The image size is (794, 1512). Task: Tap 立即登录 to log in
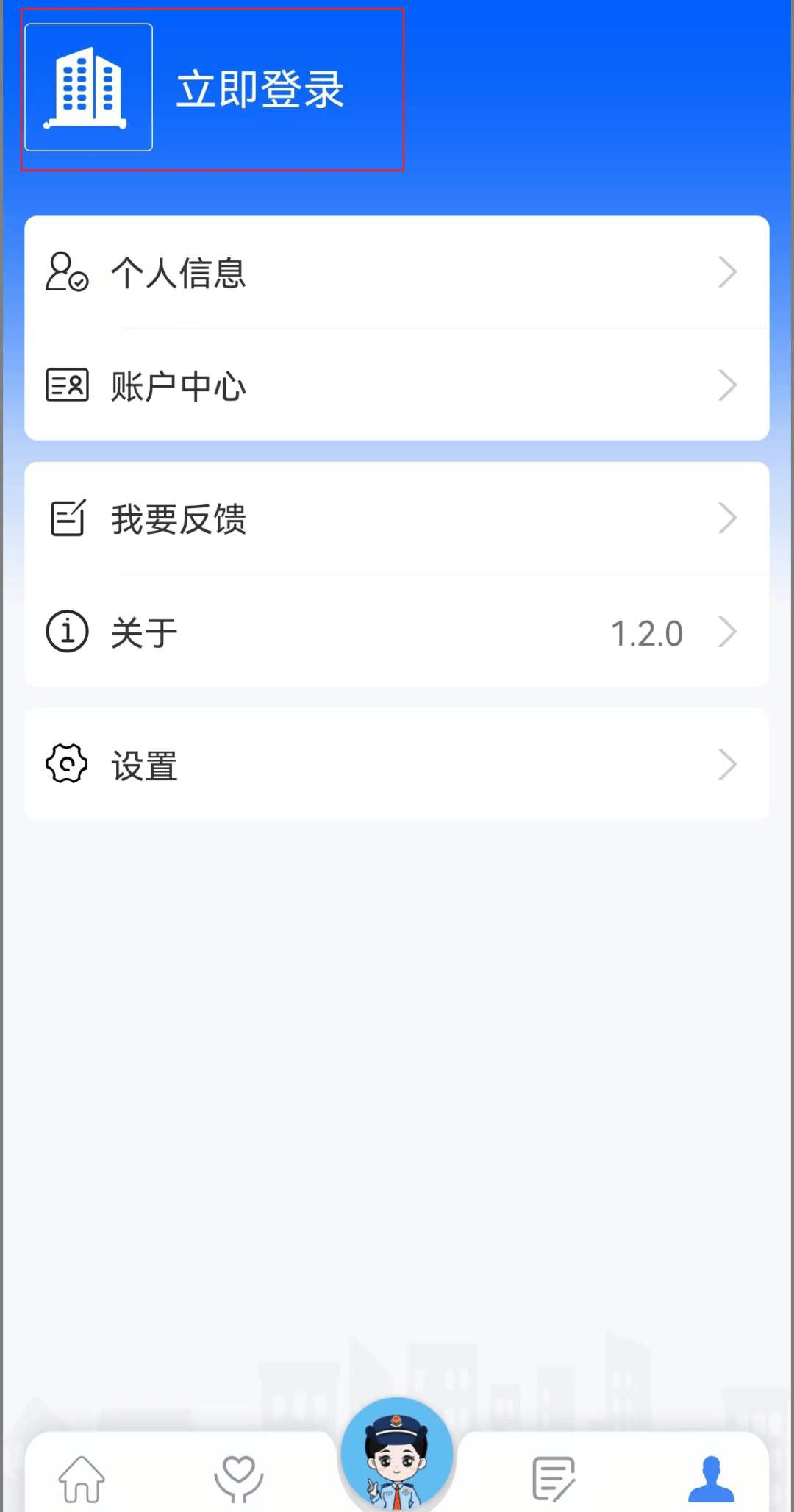click(260, 89)
